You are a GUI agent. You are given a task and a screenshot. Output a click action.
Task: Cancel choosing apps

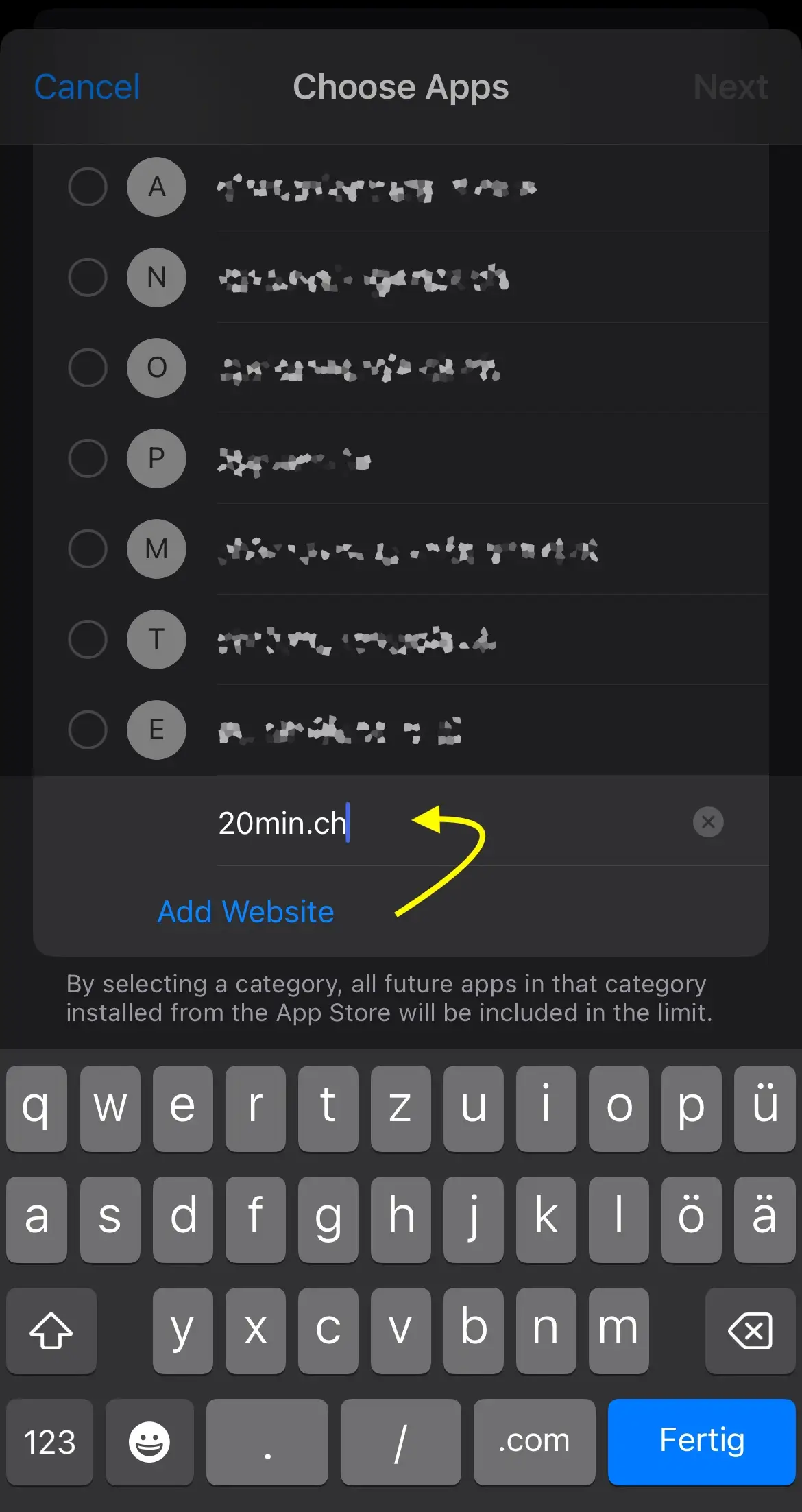click(87, 87)
